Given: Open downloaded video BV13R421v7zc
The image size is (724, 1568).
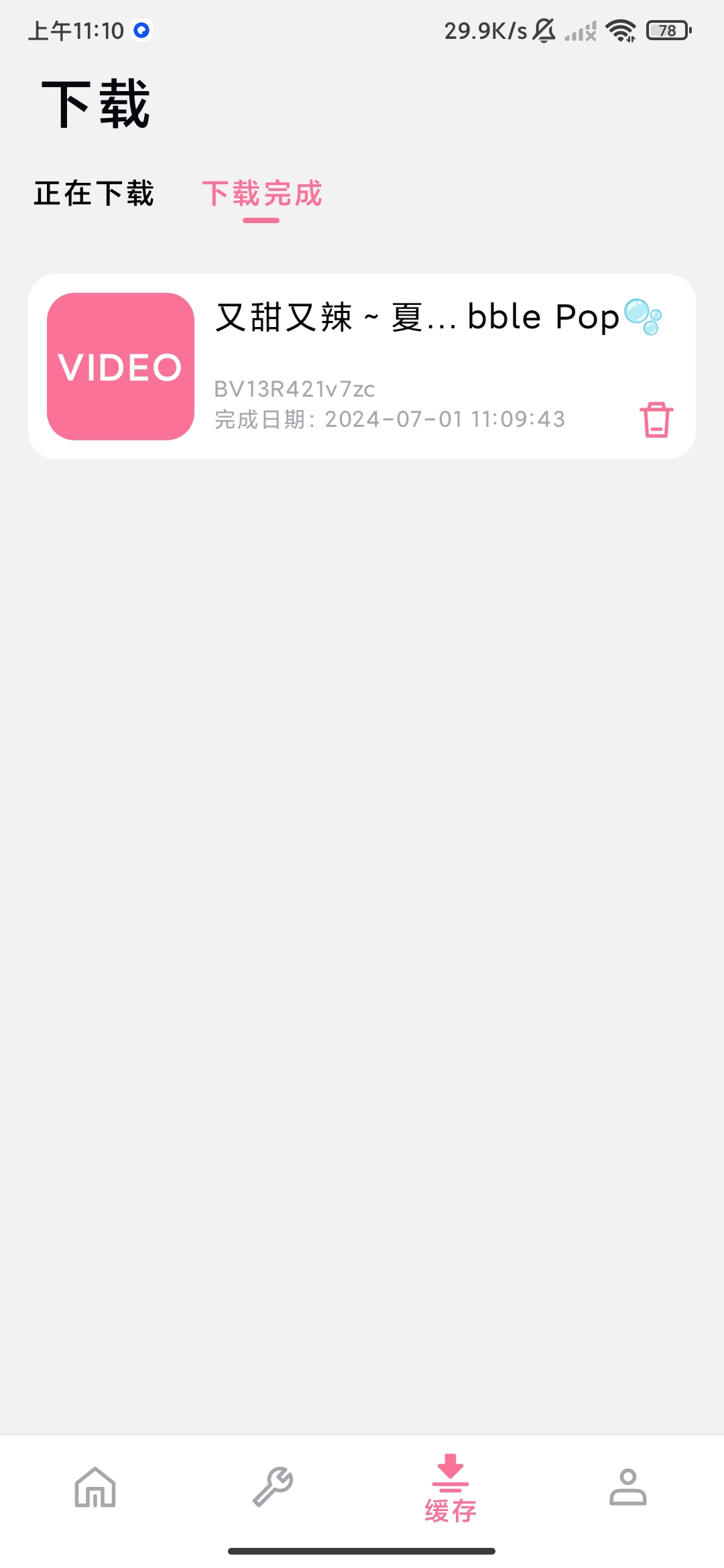Looking at the screenshot, I should 362,366.
